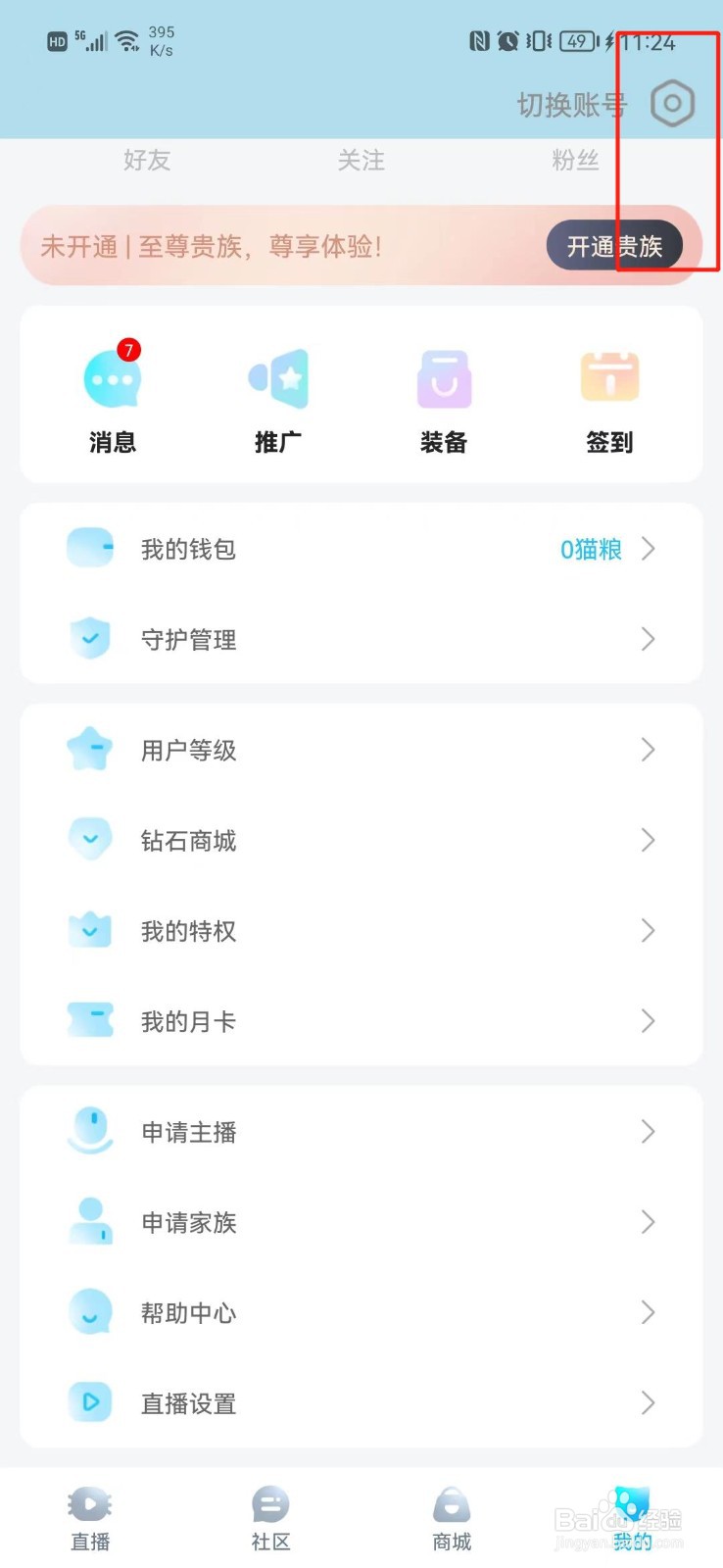Switch to the 社区 community tab
Viewport: 723px width, 1568px height.
click(x=271, y=1519)
